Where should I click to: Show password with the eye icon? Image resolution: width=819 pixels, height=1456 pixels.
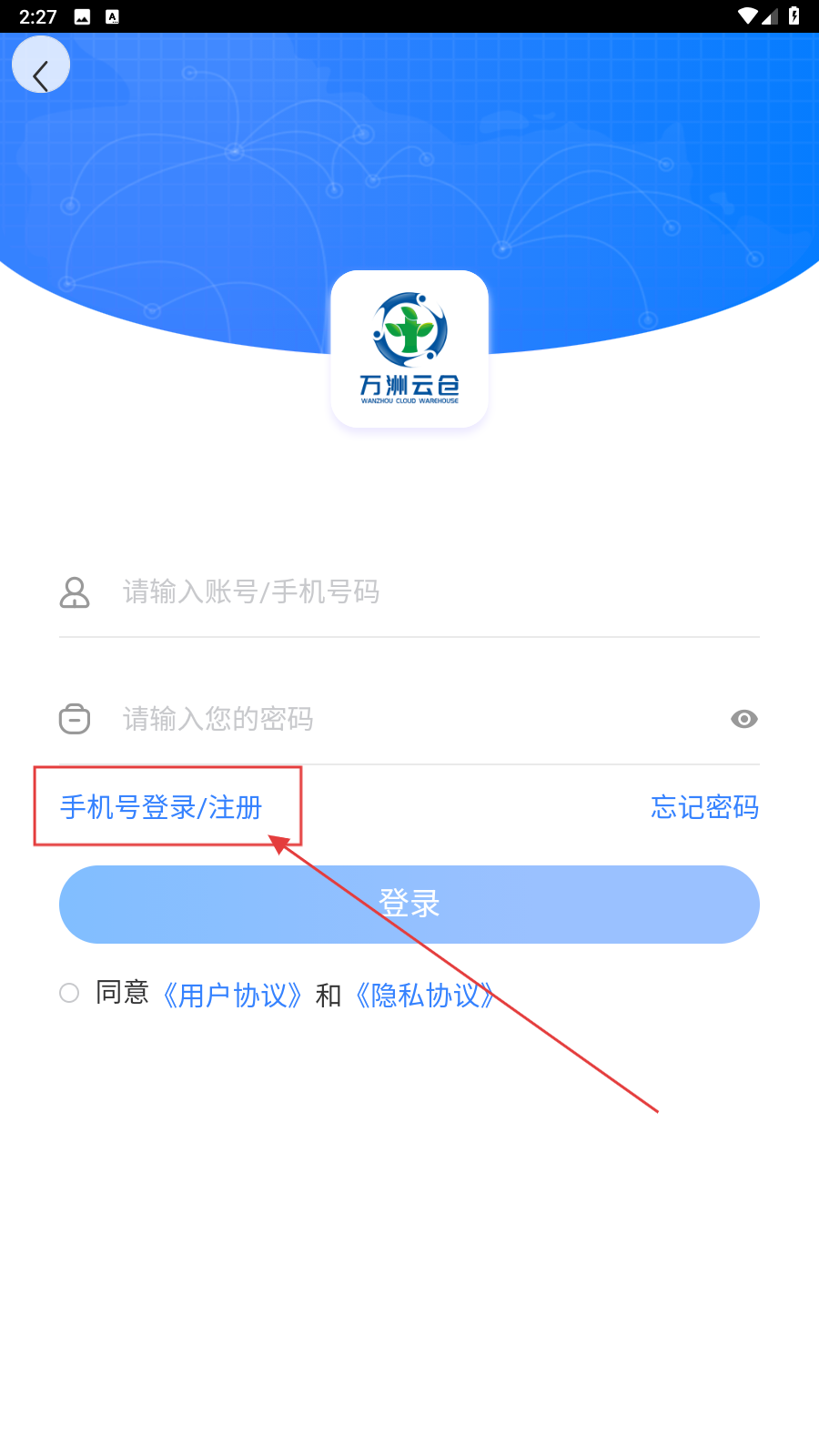tap(743, 719)
